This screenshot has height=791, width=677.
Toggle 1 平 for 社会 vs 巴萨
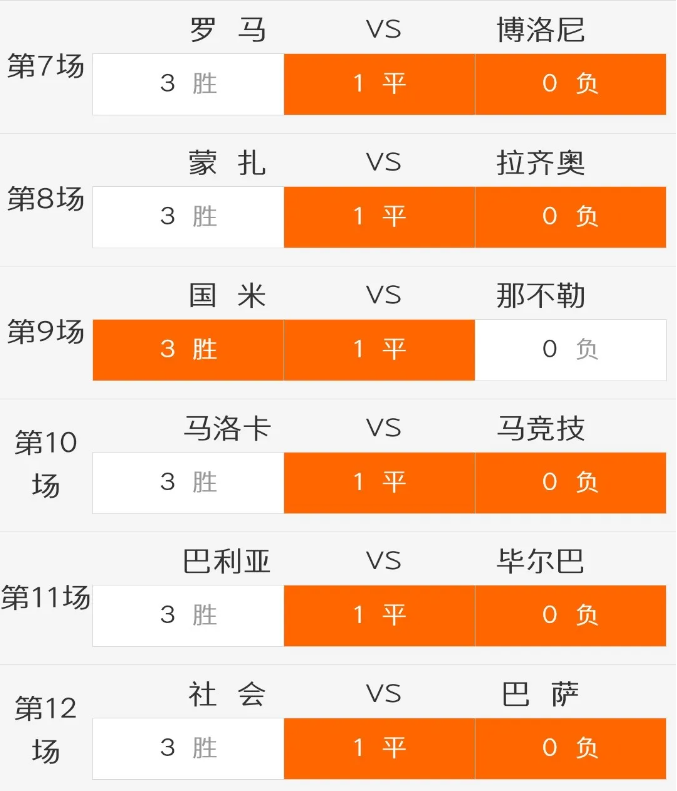[379, 749]
